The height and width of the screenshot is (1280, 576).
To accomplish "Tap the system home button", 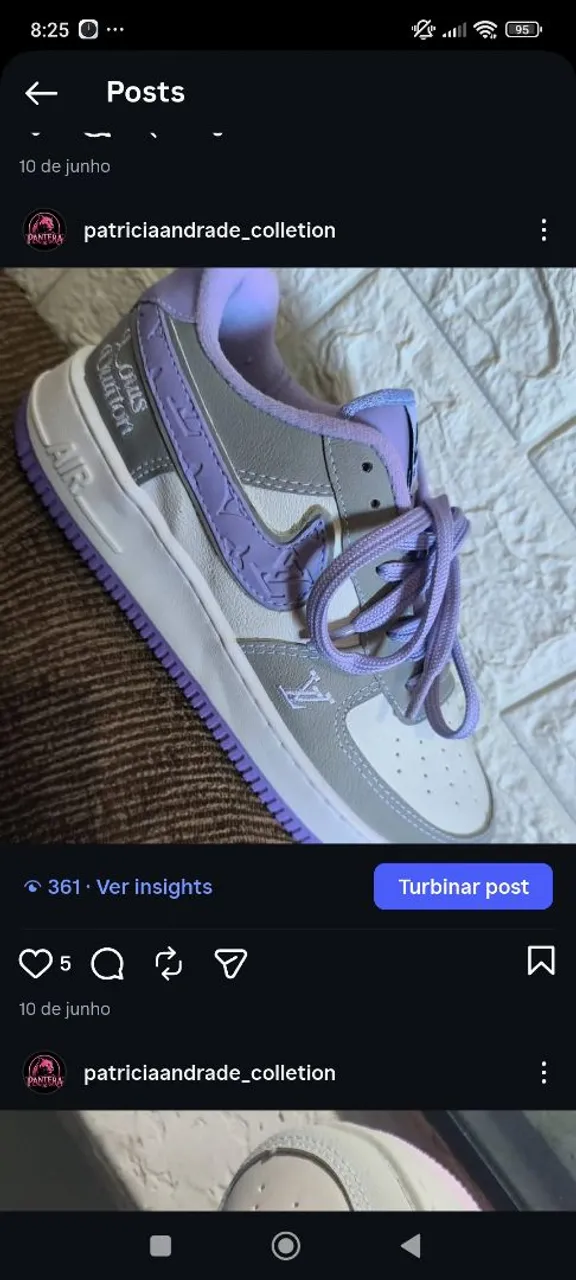I will 286,1246.
